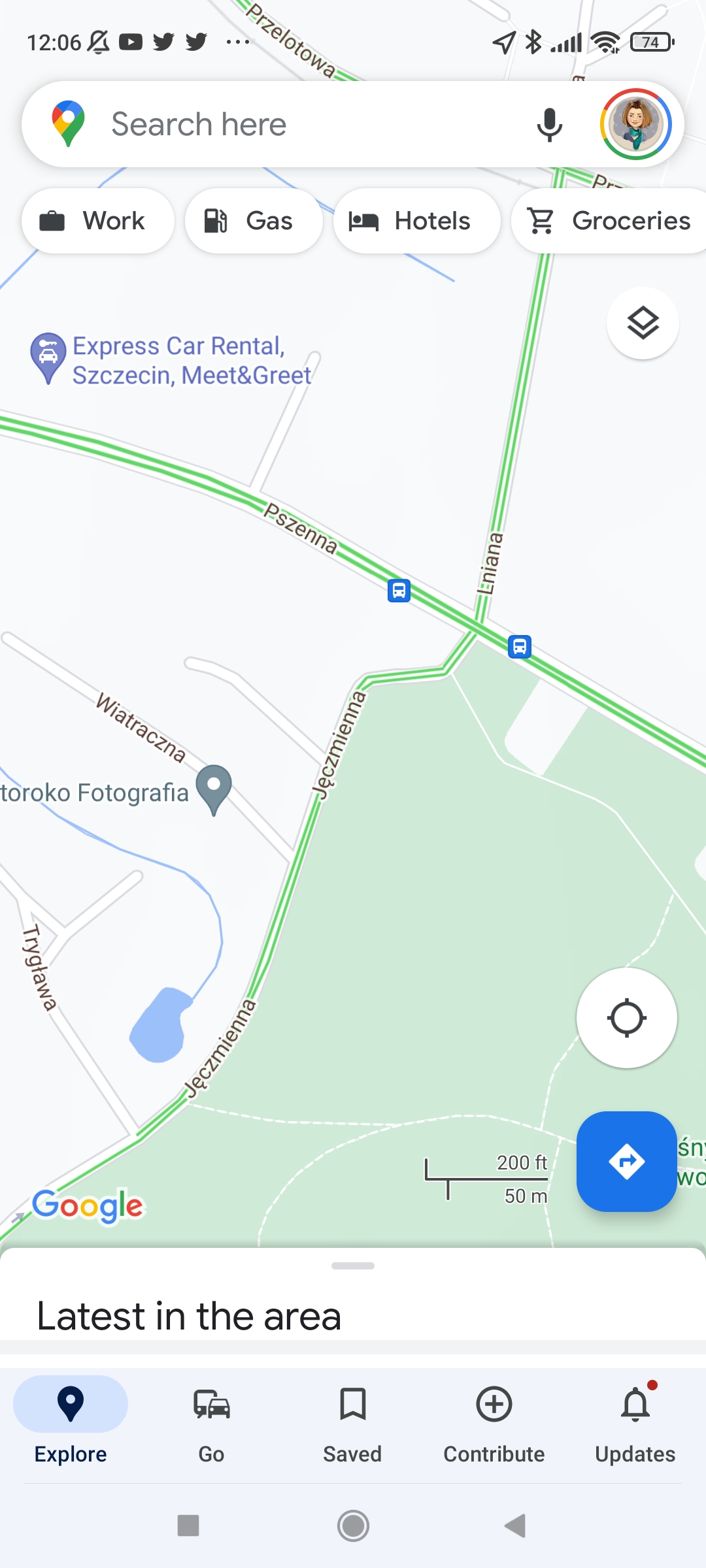Tap the system back button

[515, 1526]
